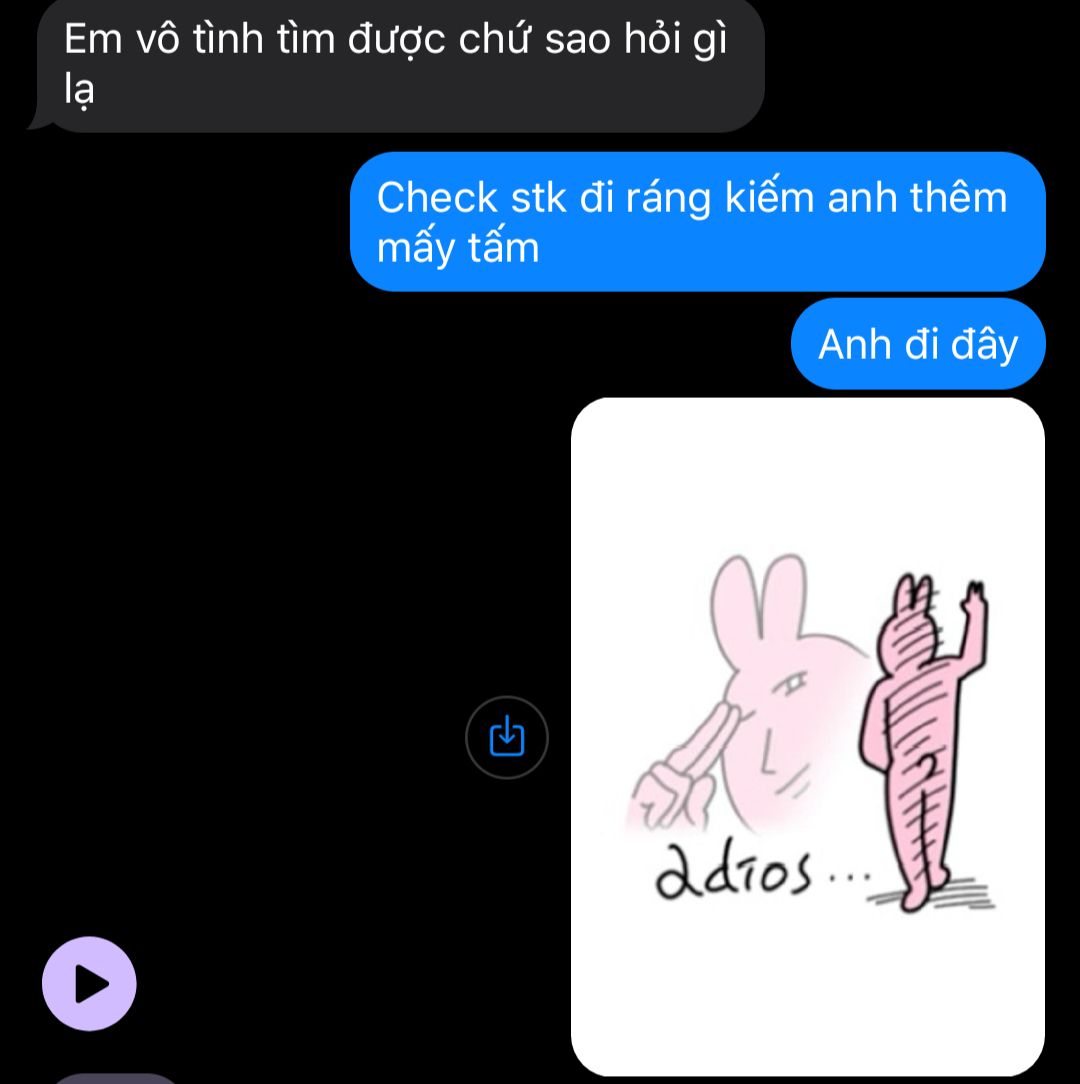Play the audio message with purple button
The height and width of the screenshot is (1084, 1080).
(89, 984)
